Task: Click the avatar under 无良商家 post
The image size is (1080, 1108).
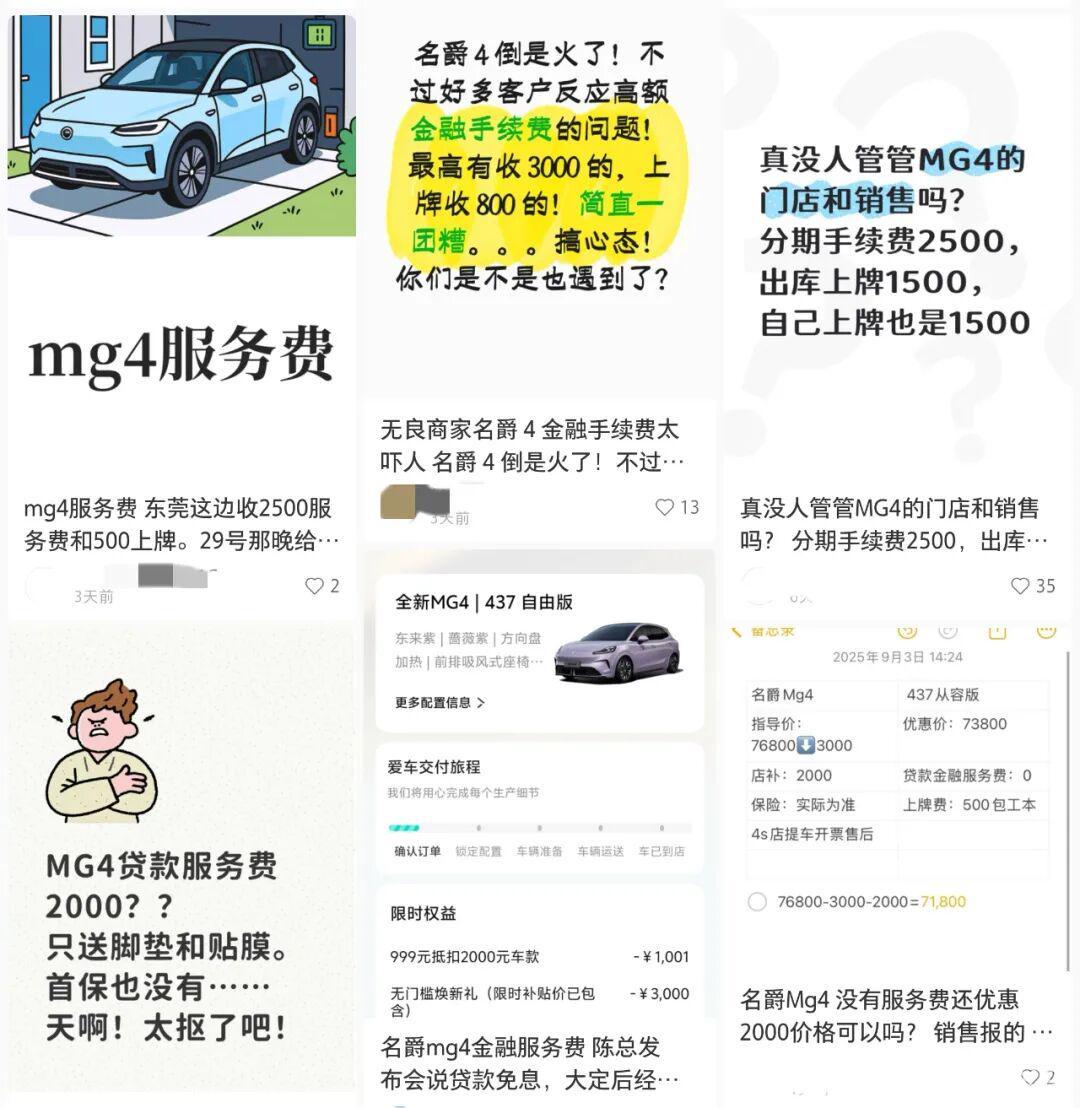Action: [x=399, y=500]
